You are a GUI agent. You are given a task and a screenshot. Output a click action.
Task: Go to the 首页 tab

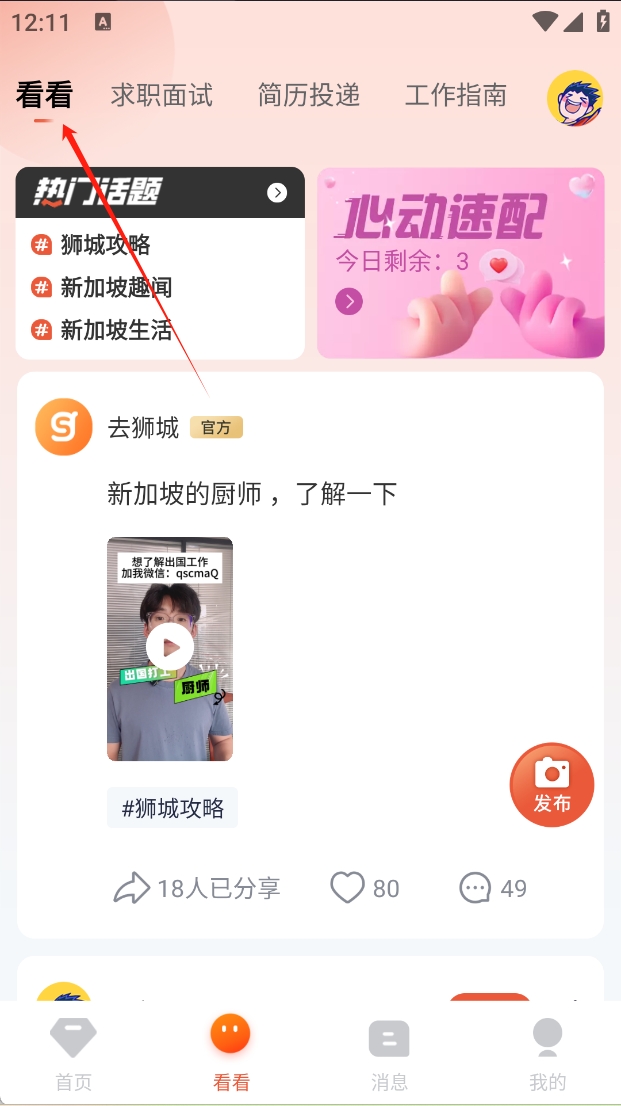point(73,1052)
